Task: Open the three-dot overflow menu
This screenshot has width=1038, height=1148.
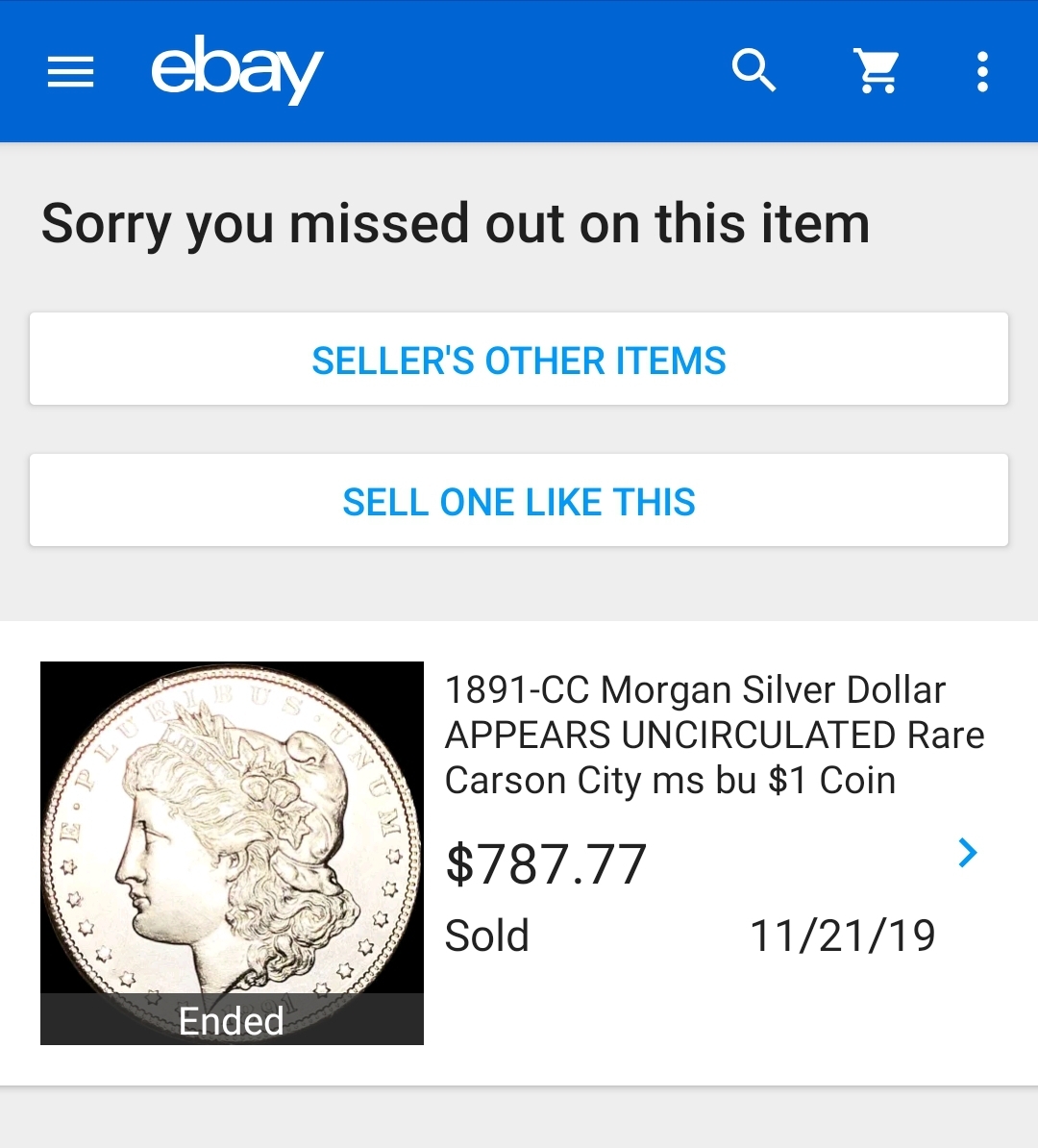Action: (x=981, y=72)
